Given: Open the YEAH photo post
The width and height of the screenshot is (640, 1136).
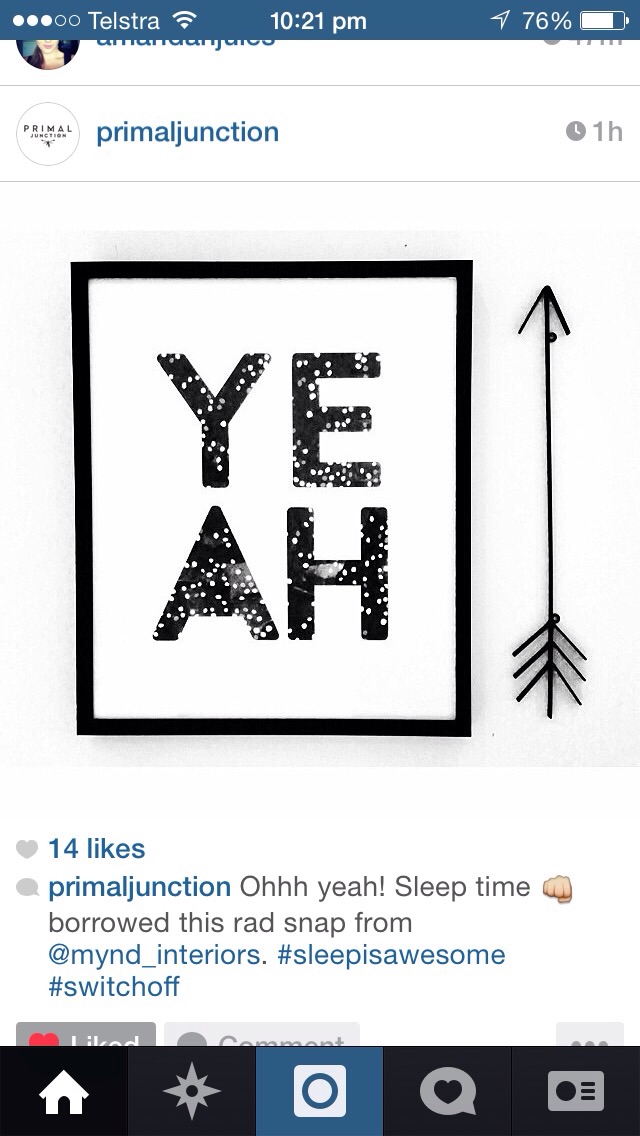Looking at the screenshot, I should point(320,499).
